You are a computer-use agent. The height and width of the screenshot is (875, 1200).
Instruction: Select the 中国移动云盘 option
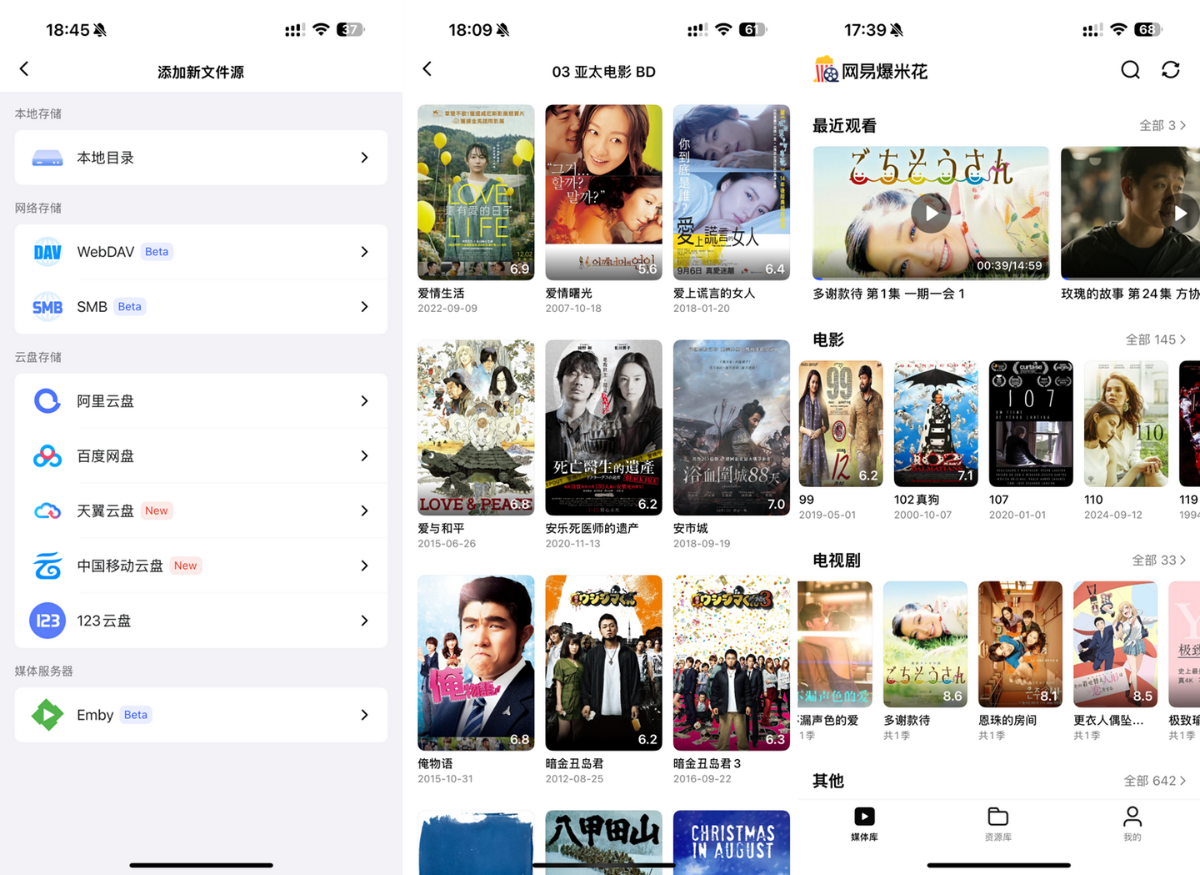coord(201,566)
